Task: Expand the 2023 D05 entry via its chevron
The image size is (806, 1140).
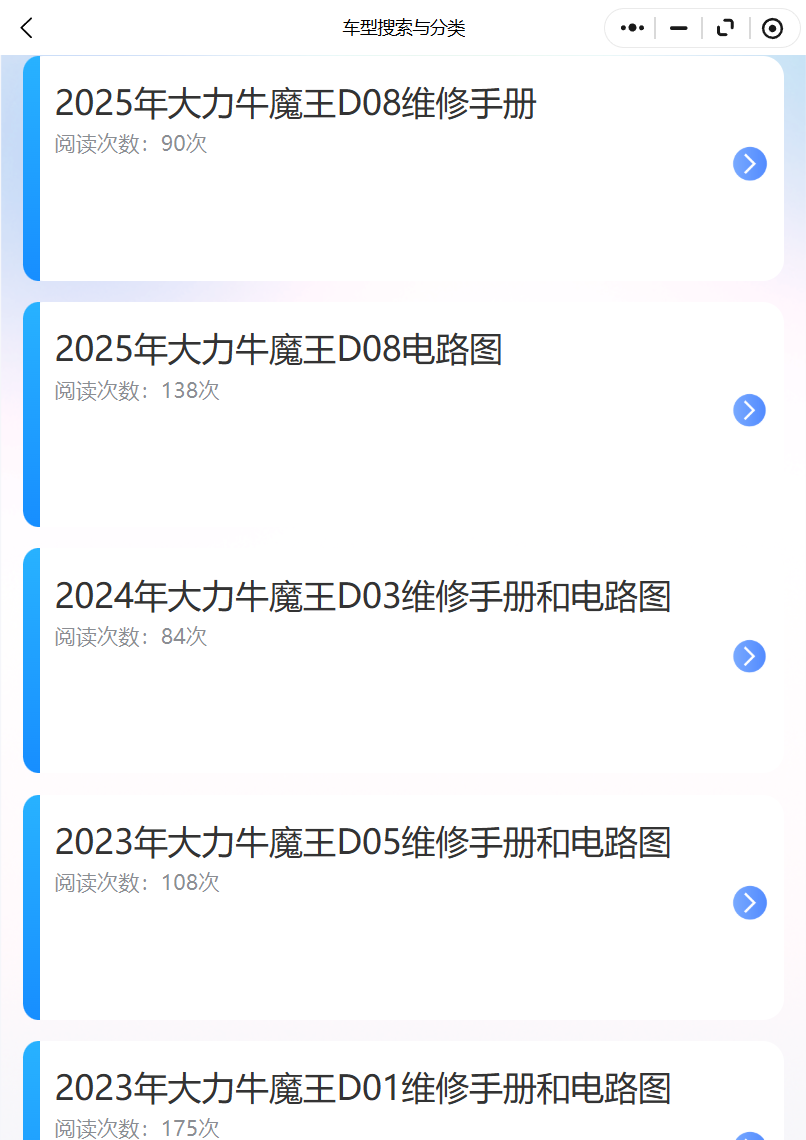Action: click(x=749, y=902)
